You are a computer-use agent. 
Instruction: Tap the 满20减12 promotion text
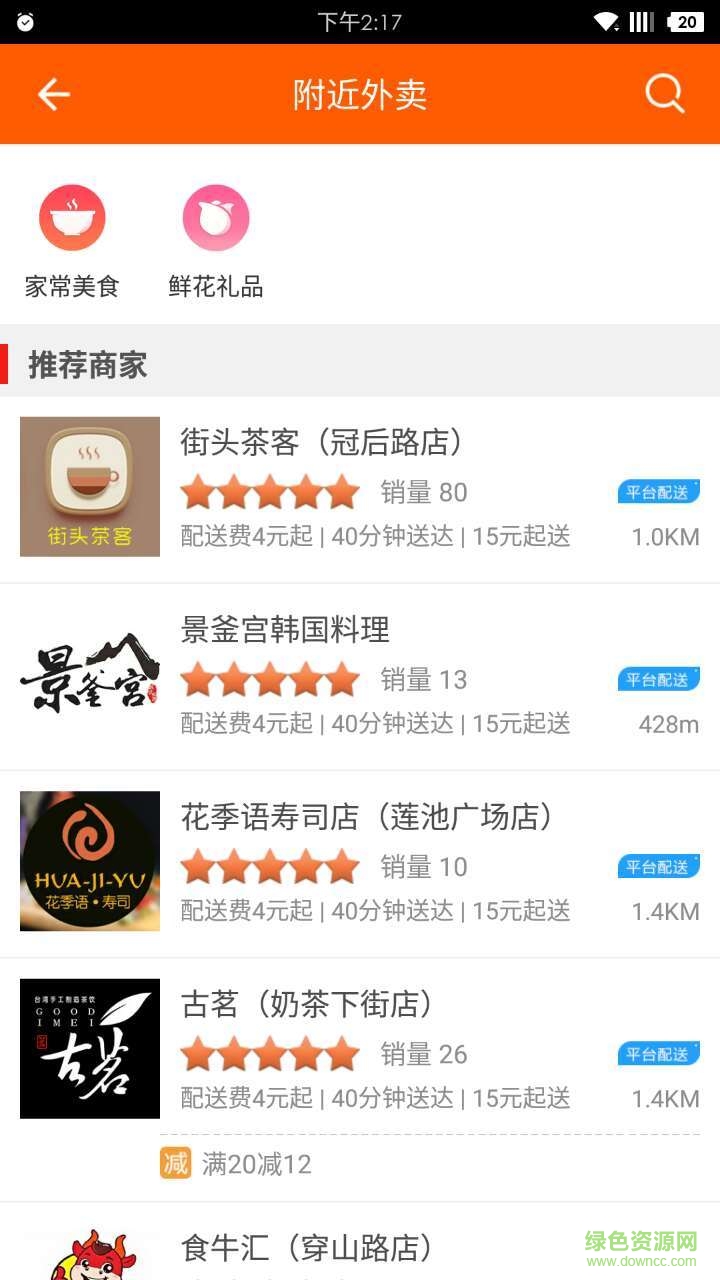(x=258, y=1164)
